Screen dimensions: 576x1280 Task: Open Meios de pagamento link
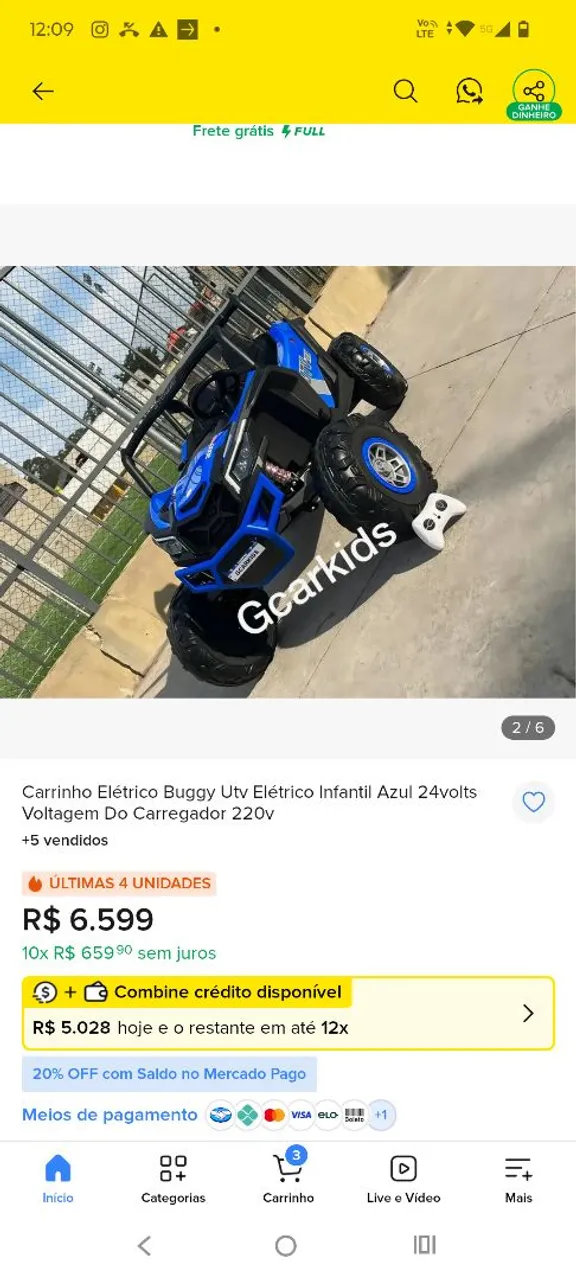[110, 1114]
